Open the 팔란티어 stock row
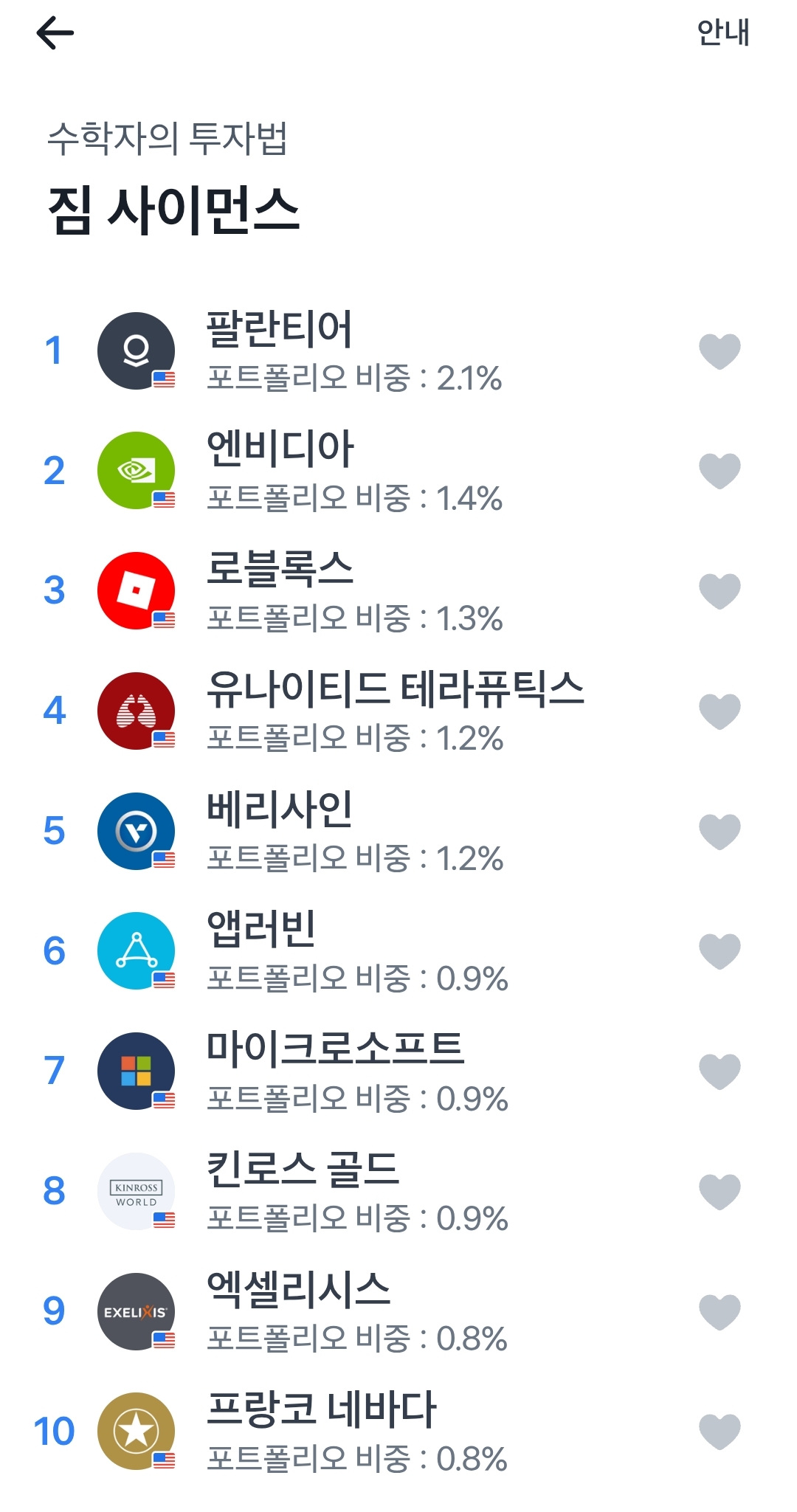Screen dimensions: 797x1512 pyautogui.click(x=398, y=351)
